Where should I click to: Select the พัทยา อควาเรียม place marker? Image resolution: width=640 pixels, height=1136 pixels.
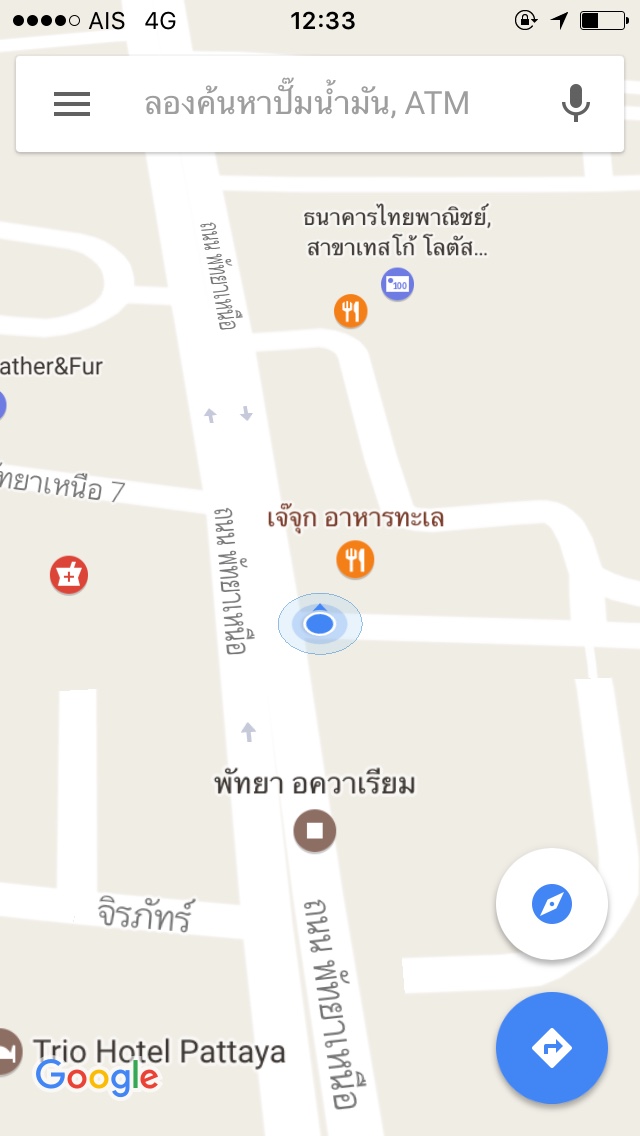(x=315, y=830)
